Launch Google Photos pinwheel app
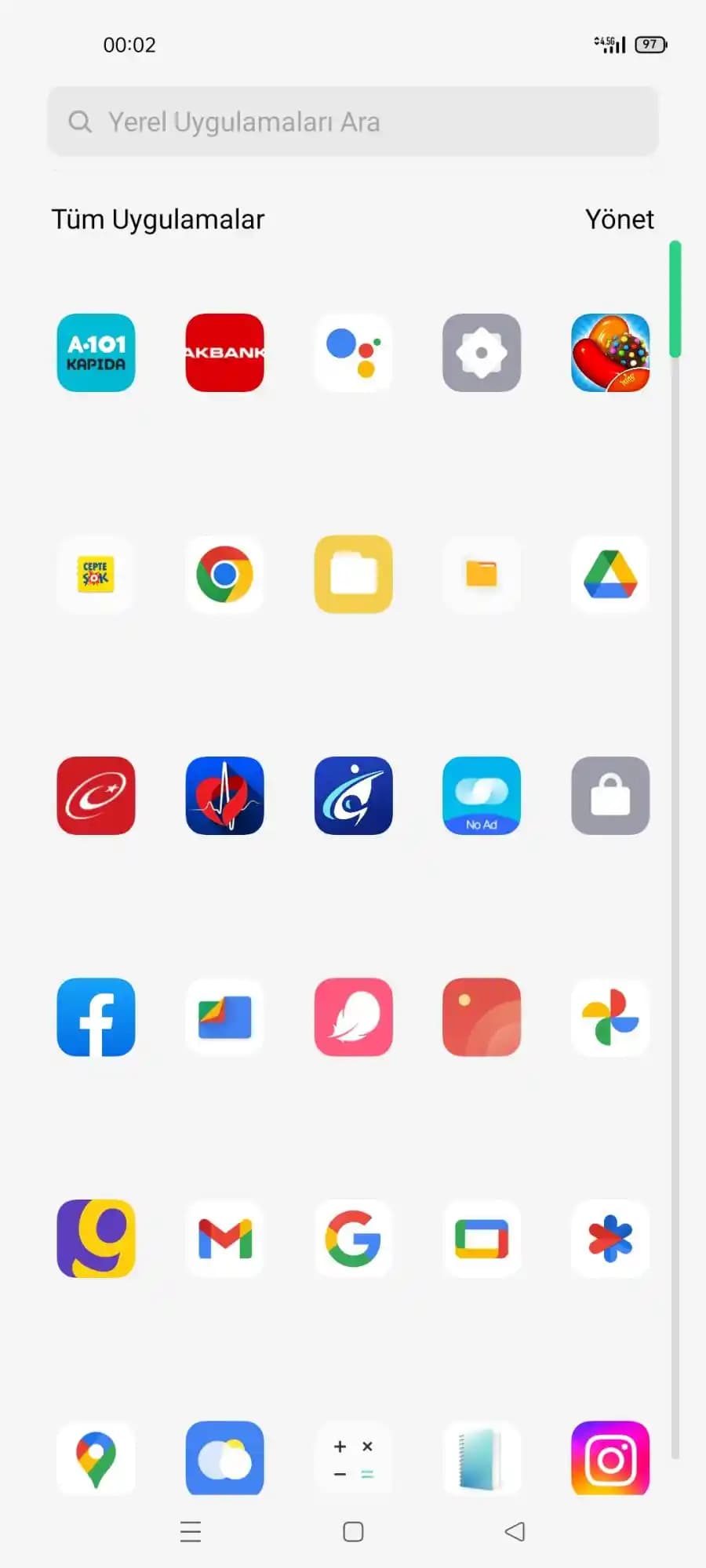 (610, 1017)
